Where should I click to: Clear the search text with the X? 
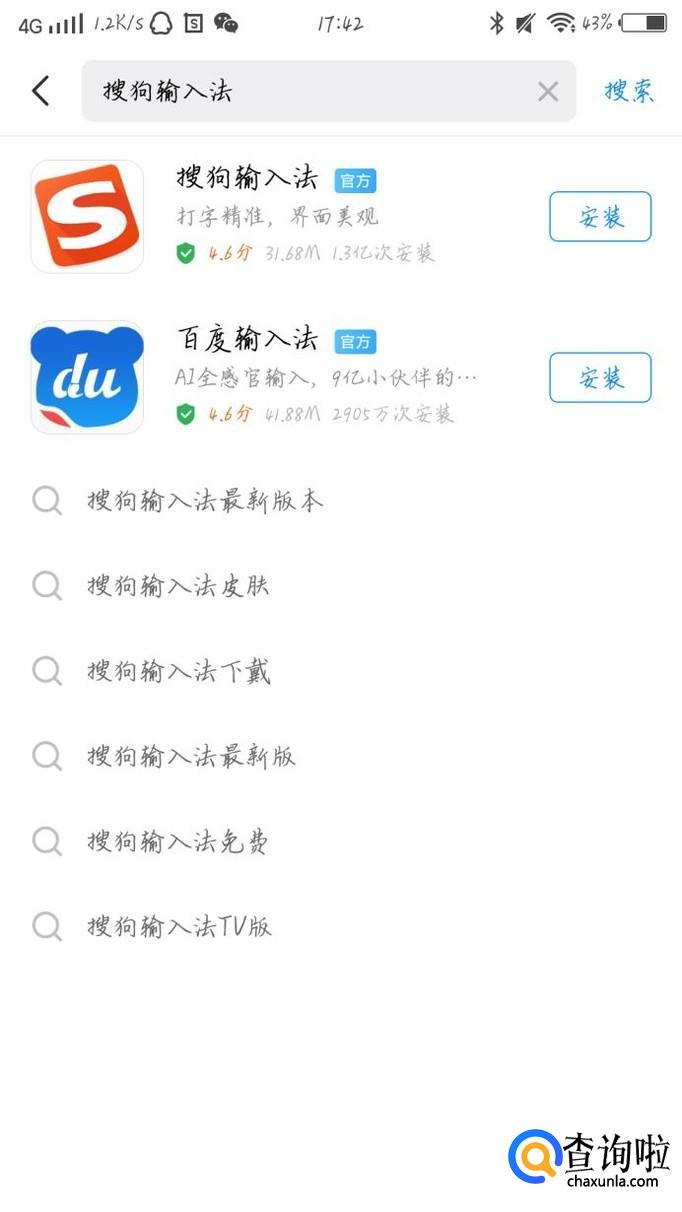point(547,92)
